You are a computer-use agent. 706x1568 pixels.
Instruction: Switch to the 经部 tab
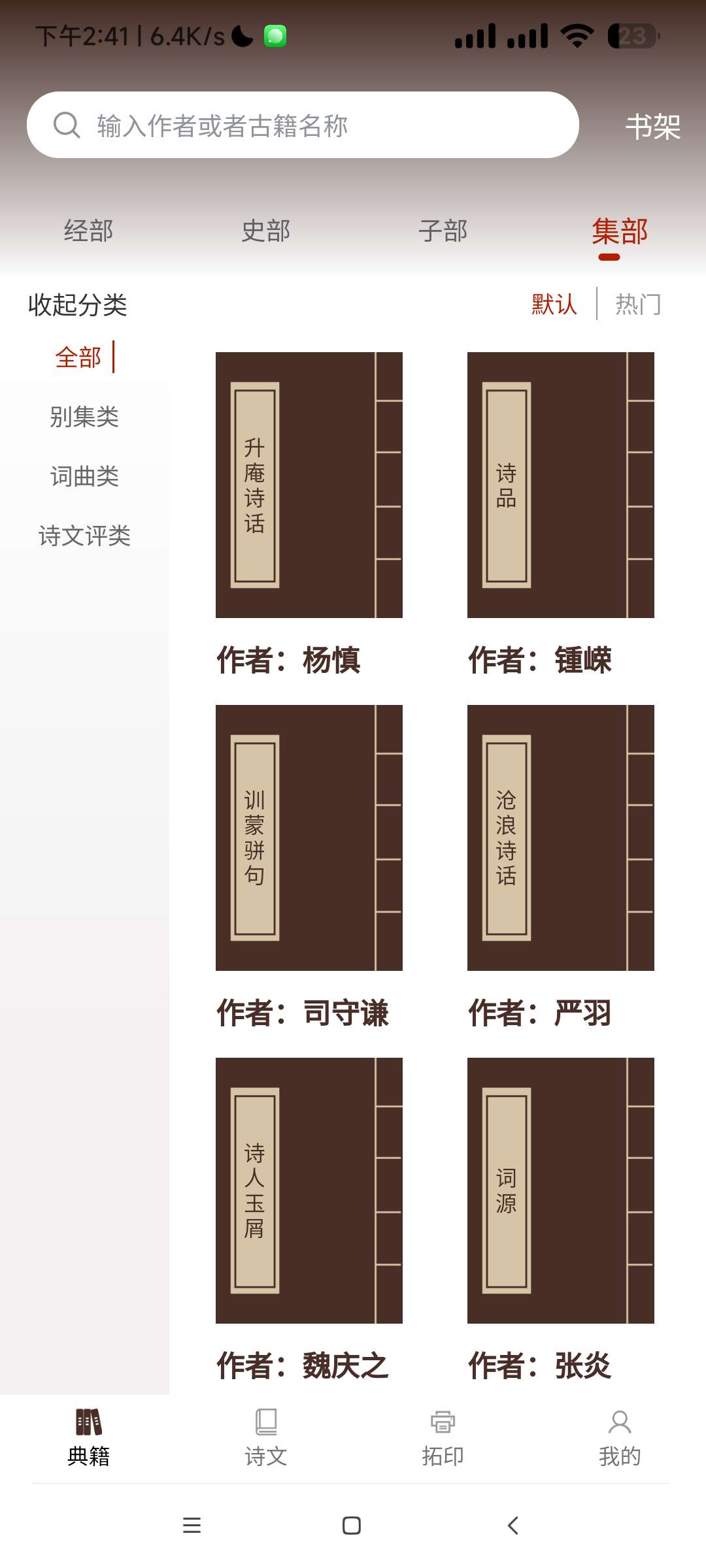pos(88,231)
